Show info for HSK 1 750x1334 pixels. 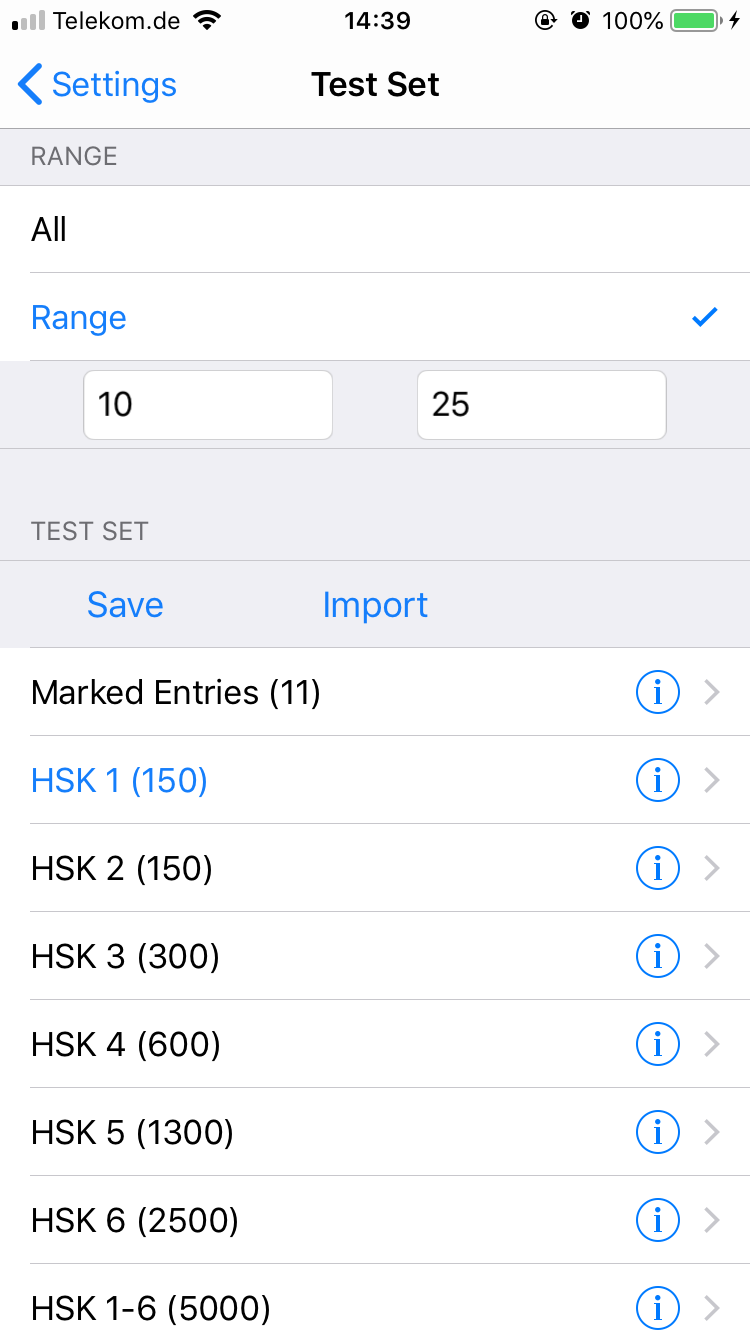657,780
